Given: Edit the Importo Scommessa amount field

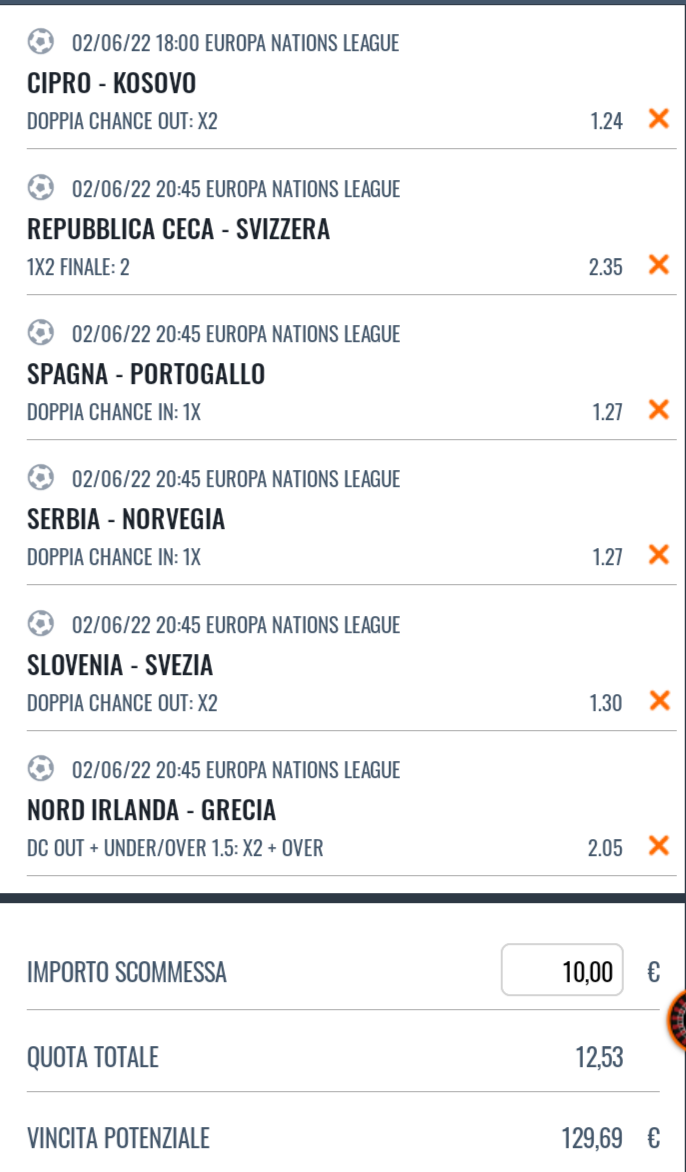Looking at the screenshot, I should 562,971.
